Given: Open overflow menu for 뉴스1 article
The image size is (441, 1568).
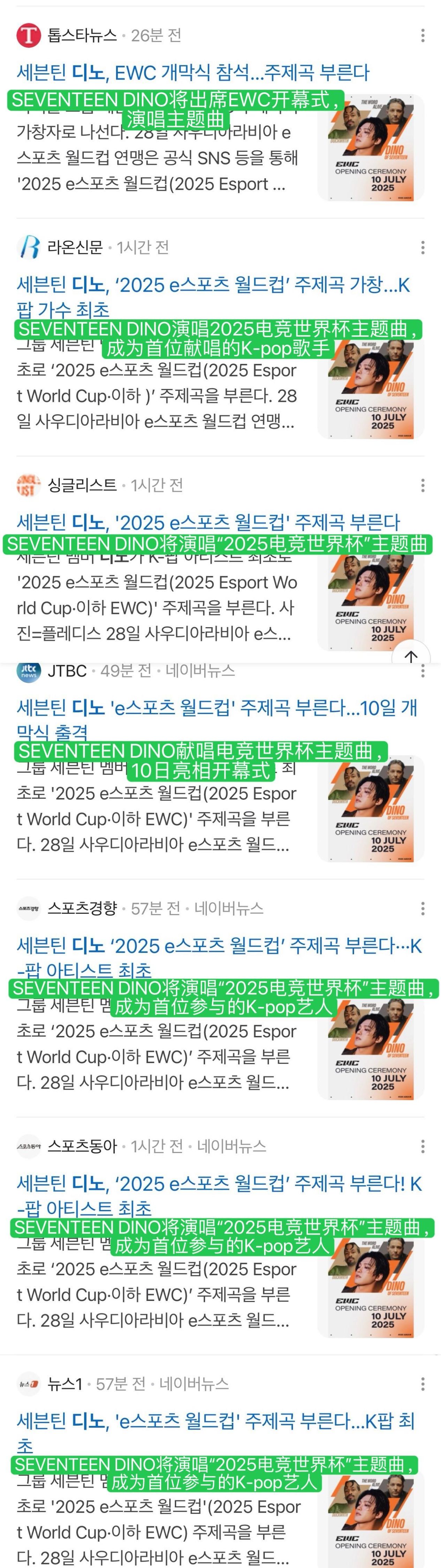Looking at the screenshot, I should pos(422,1385).
